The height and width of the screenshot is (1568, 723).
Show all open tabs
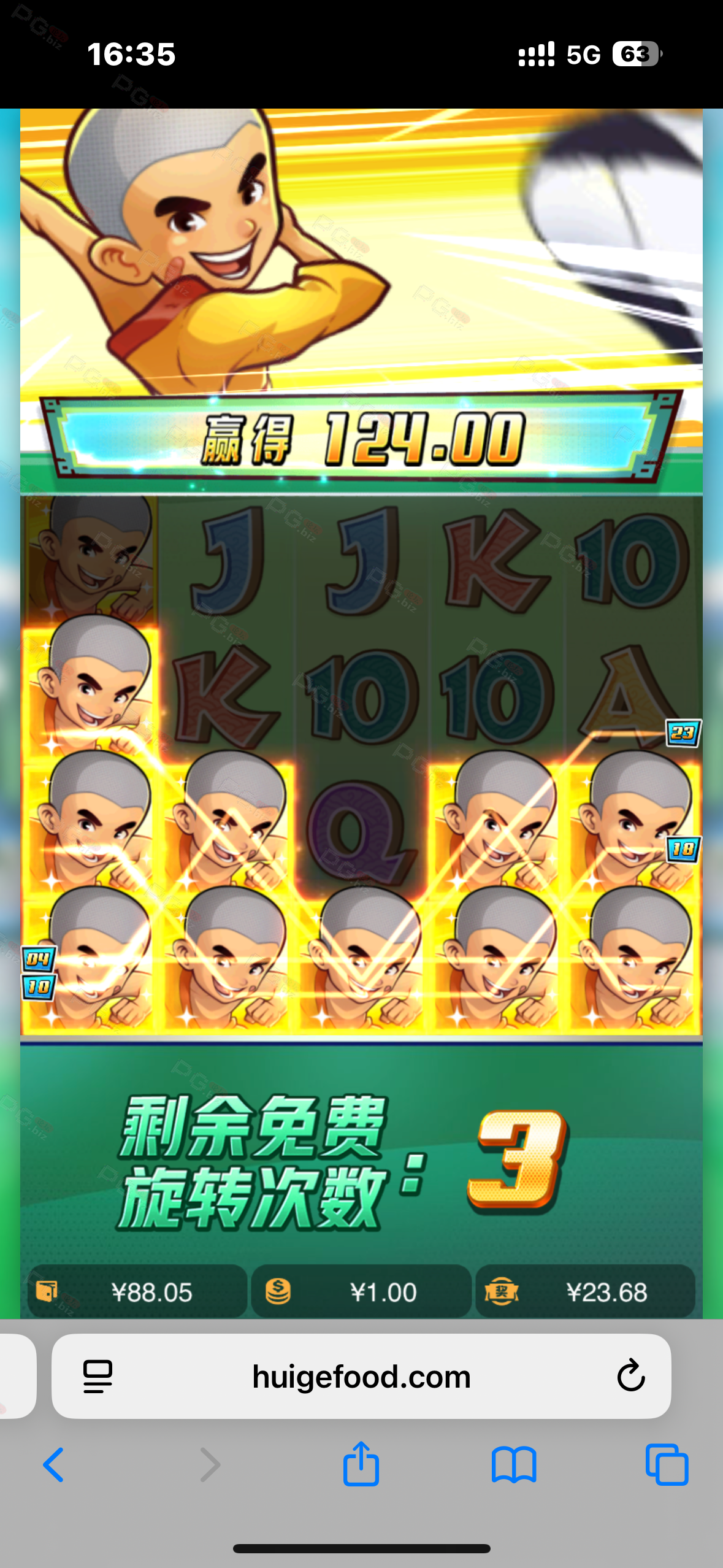click(667, 1465)
